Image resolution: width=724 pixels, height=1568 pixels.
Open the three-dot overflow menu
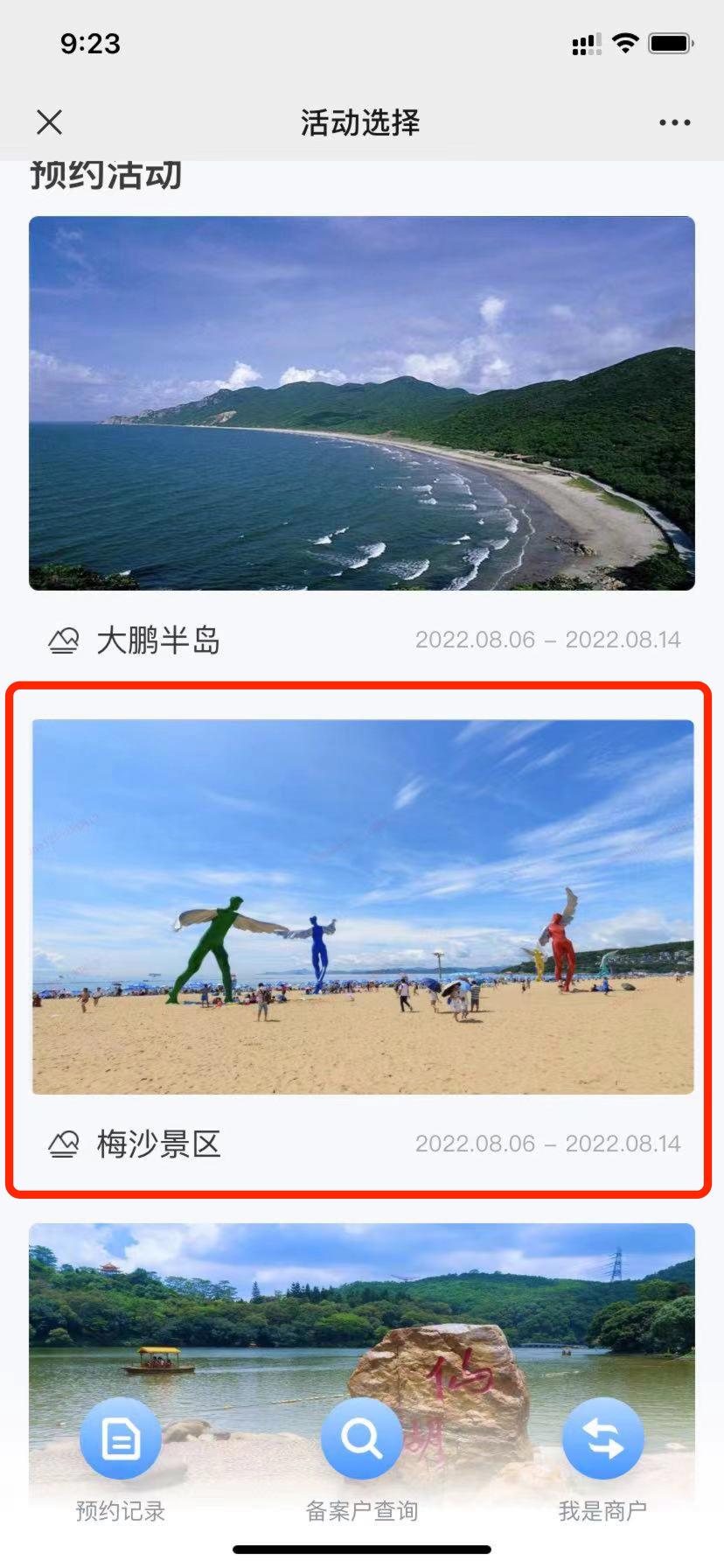coord(674,122)
